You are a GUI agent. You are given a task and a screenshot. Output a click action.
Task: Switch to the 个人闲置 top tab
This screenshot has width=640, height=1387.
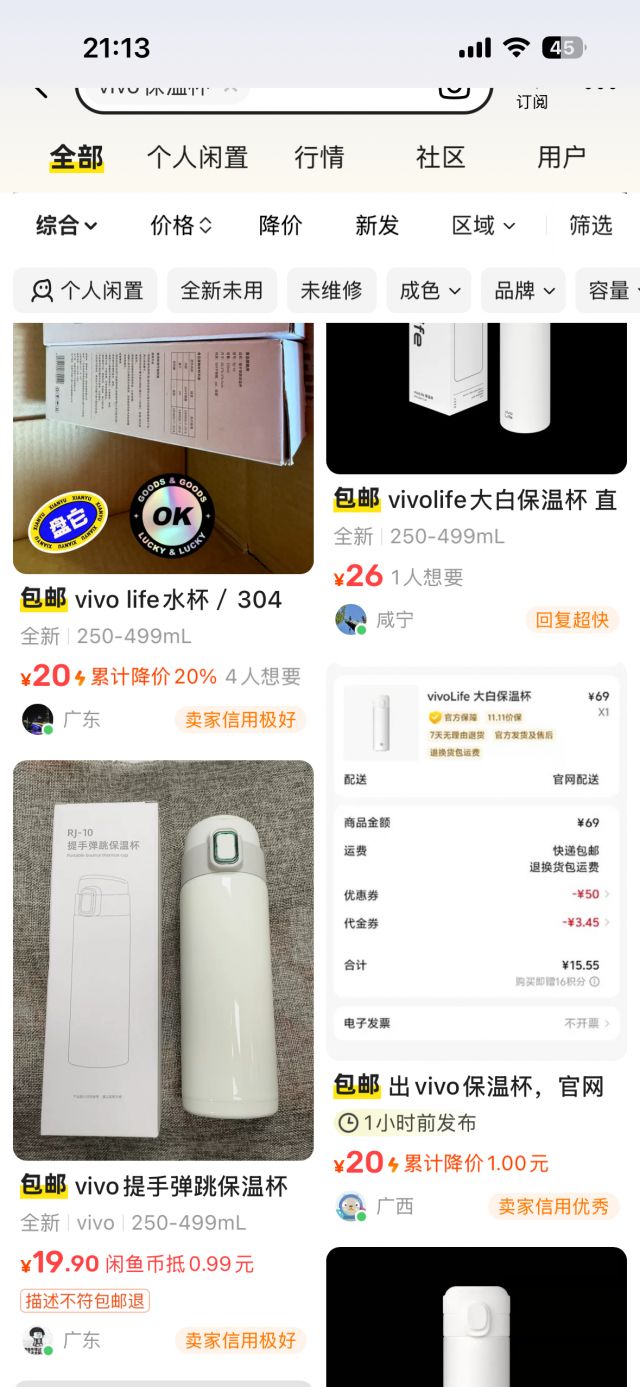tap(197, 157)
